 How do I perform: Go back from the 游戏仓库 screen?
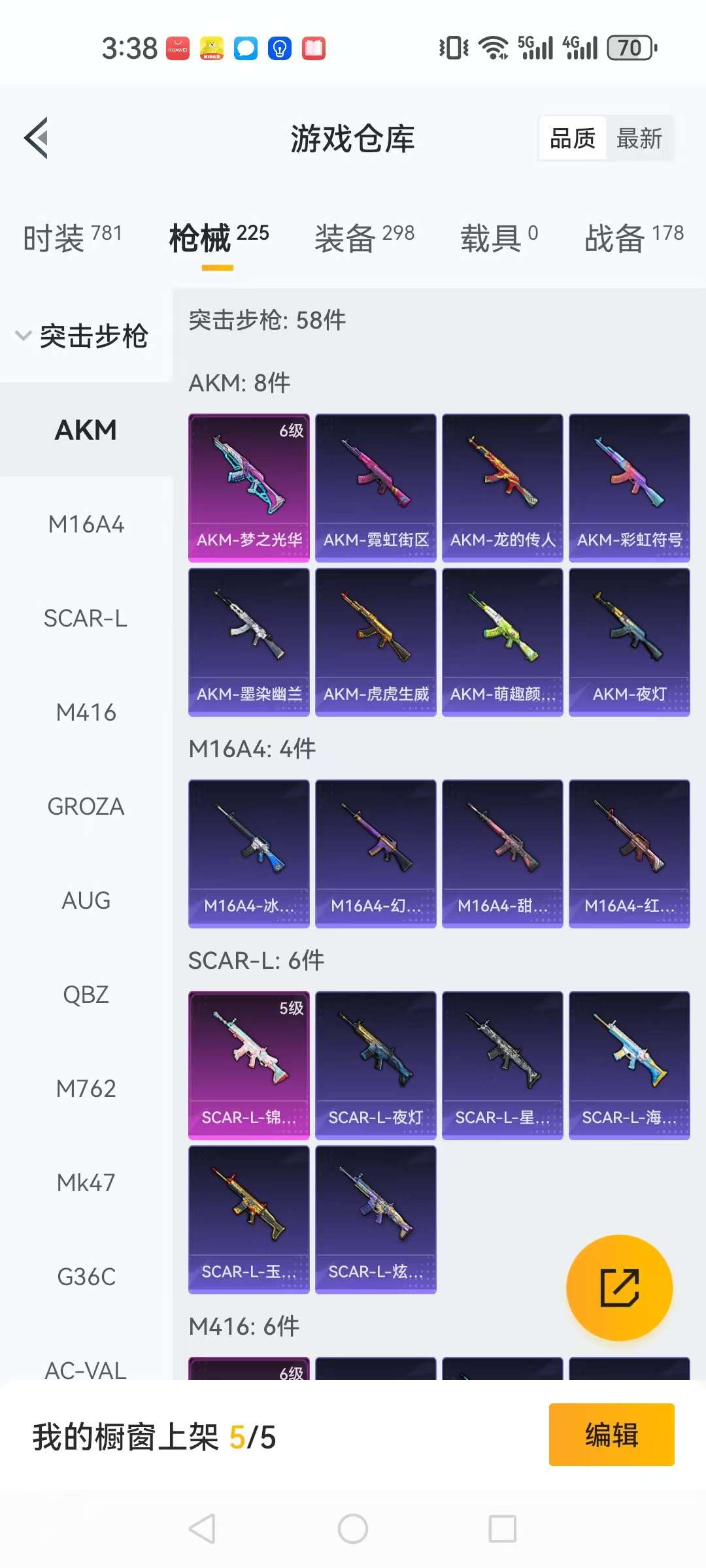[x=37, y=138]
